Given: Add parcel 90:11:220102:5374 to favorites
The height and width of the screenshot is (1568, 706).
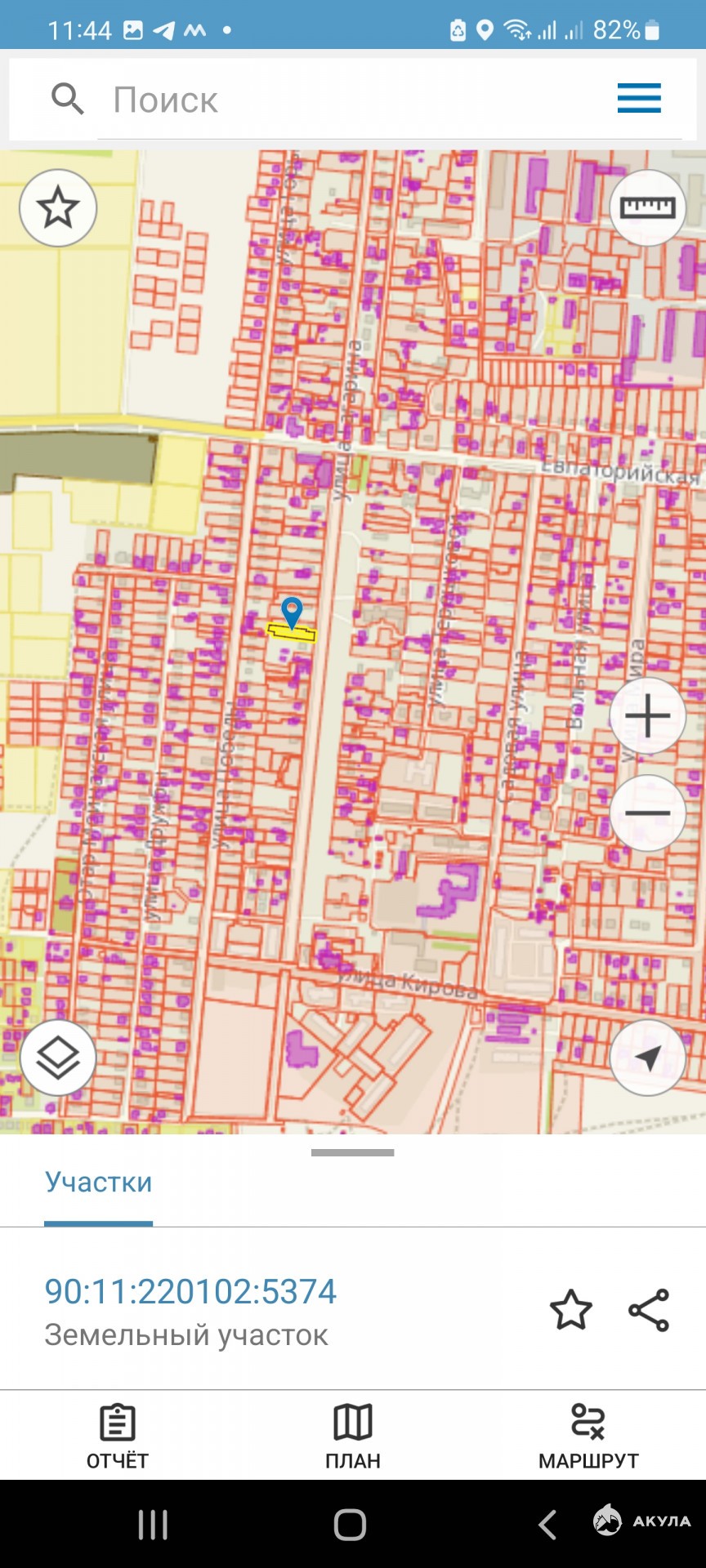Looking at the screenshot, I should (570, 1310).
